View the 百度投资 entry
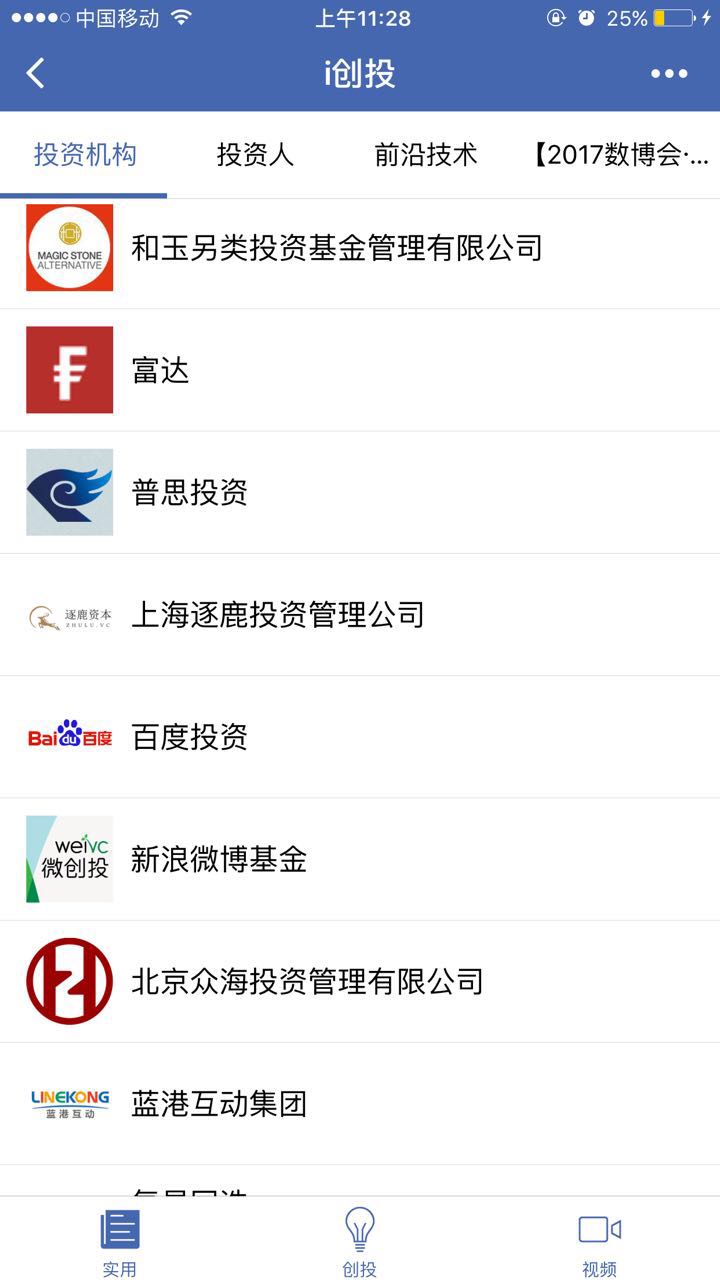 coord(360,737)
